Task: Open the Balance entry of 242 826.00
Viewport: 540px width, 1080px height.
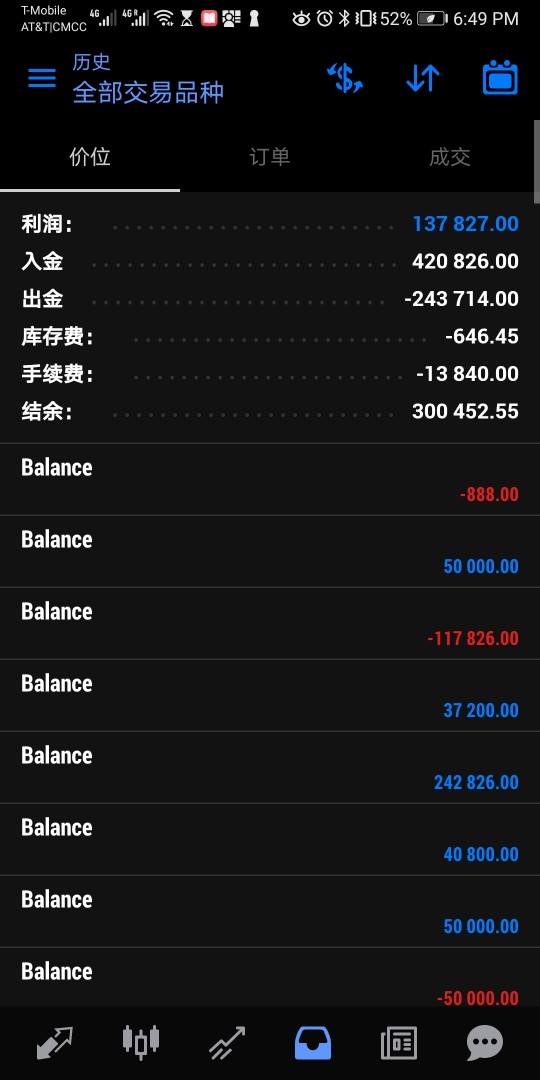Action: 270,767
